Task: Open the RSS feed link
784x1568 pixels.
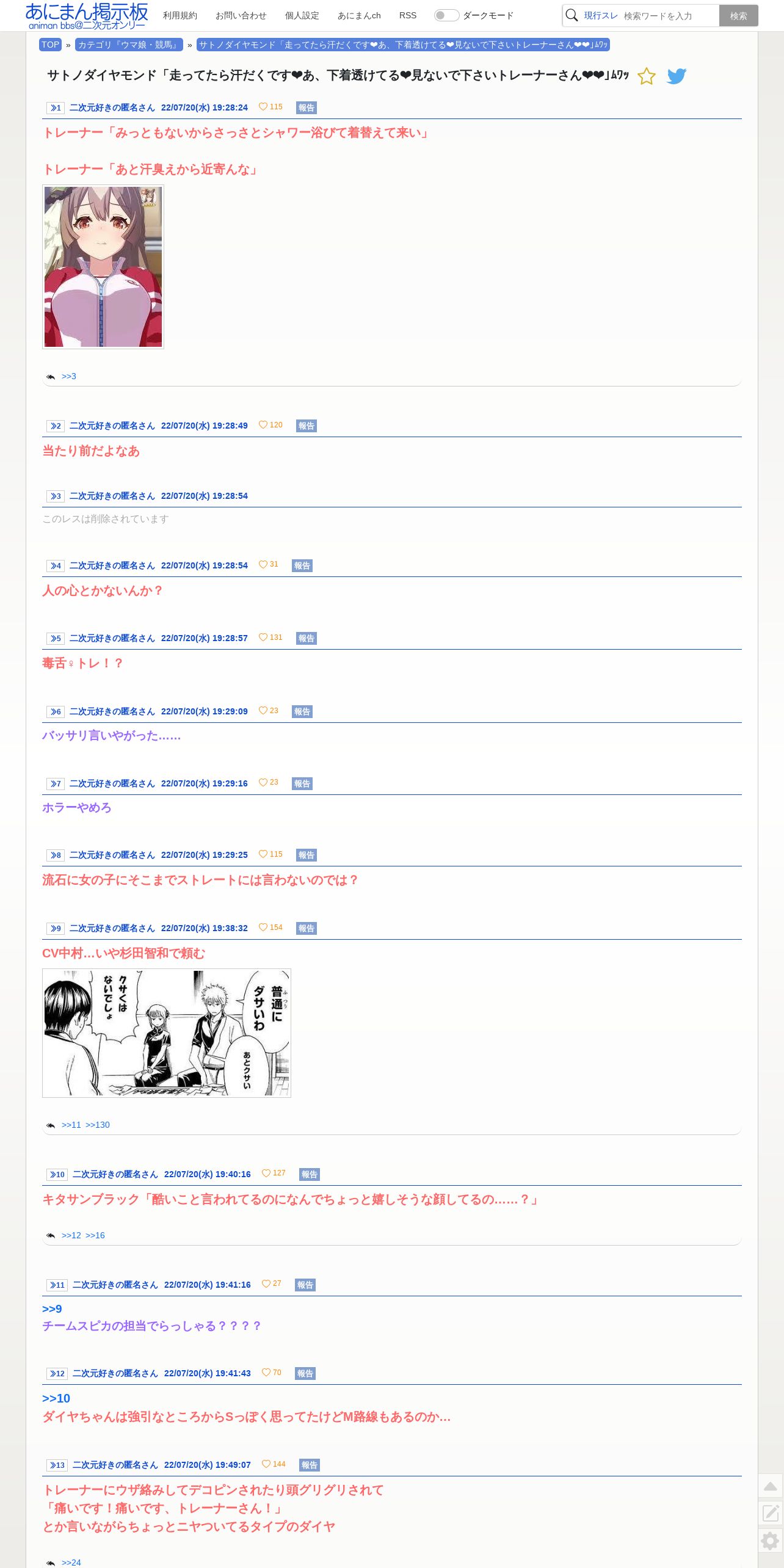Action: tap(407, 15)
